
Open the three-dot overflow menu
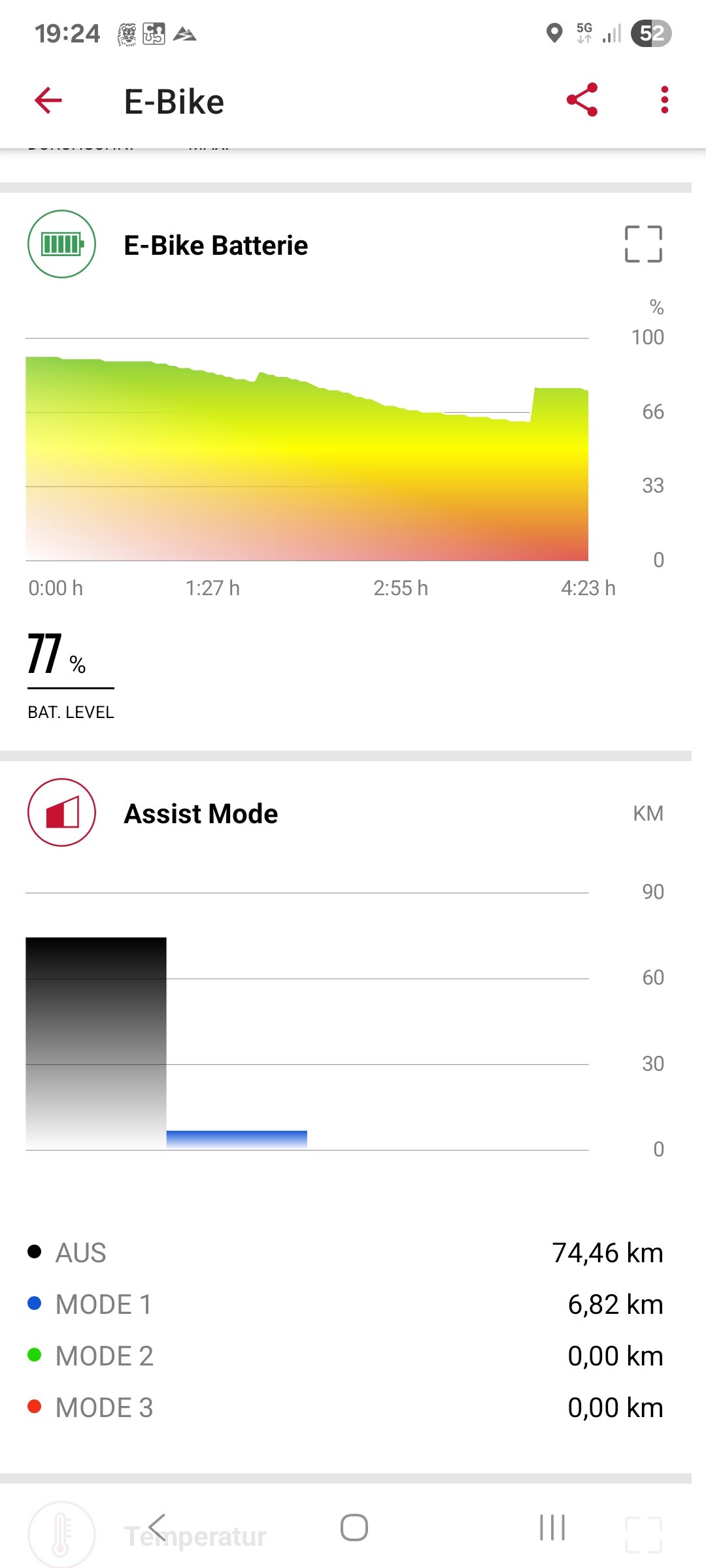(664, 100)
